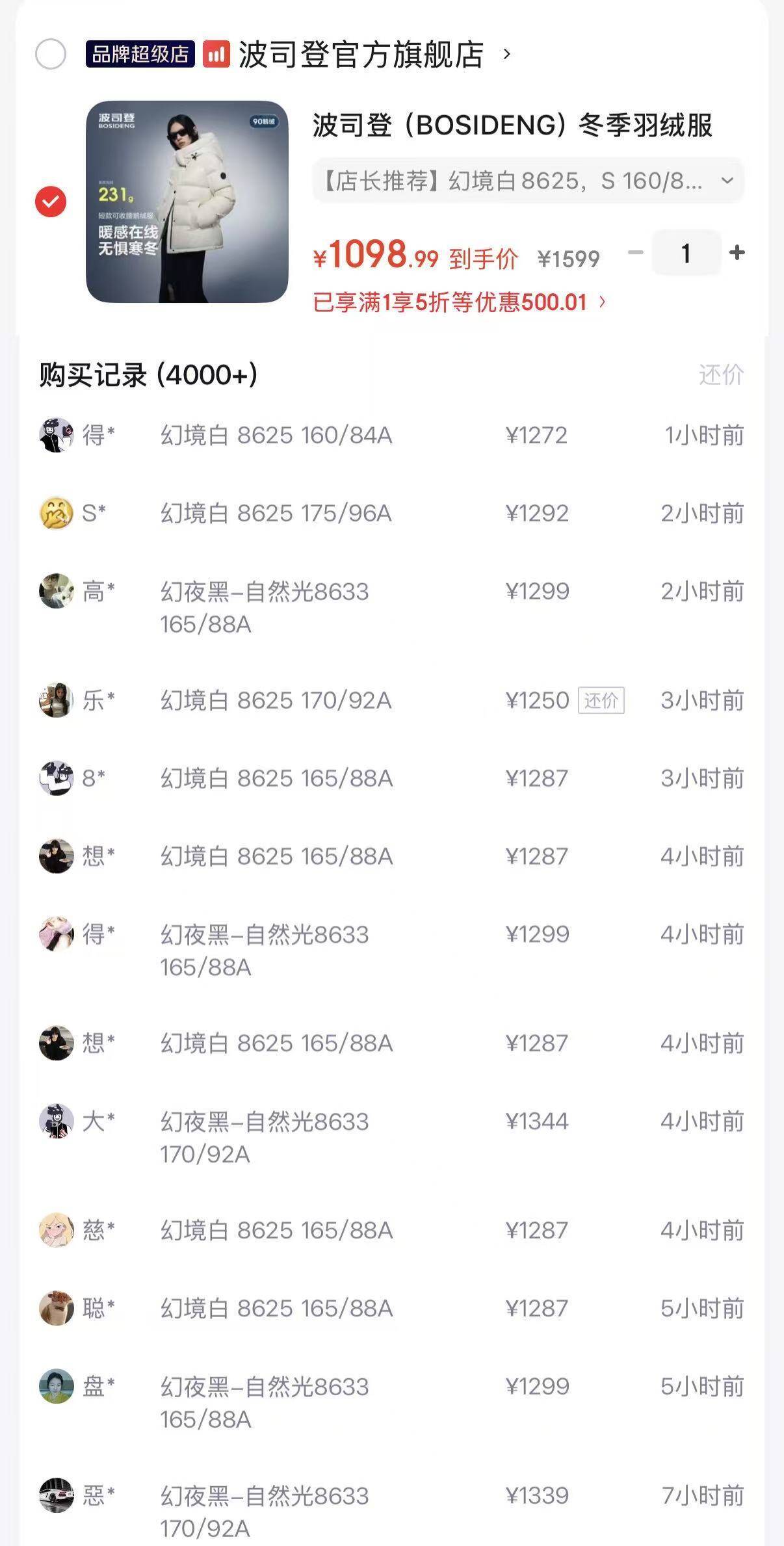Tap 还价 next to purchase records header

tap(721, 375)
